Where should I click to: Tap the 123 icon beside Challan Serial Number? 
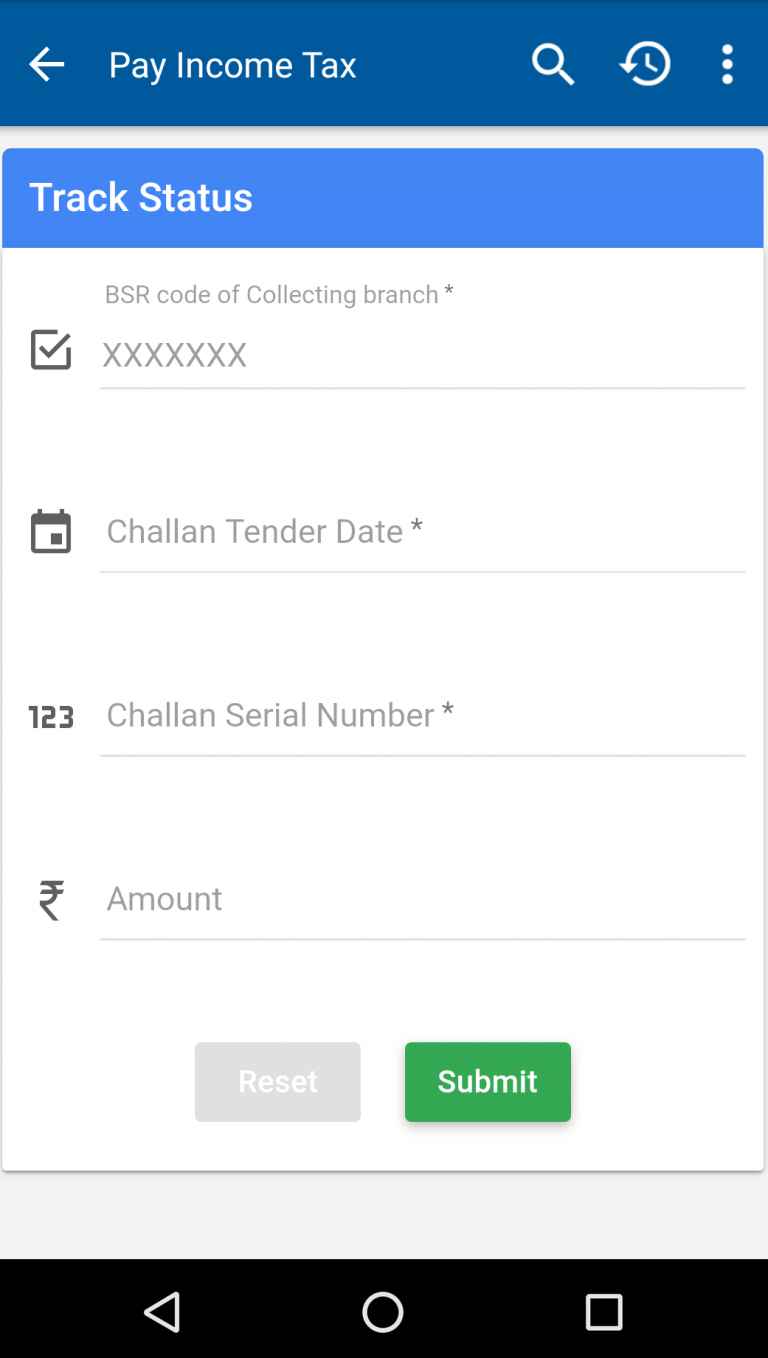[x=51, y=716]
